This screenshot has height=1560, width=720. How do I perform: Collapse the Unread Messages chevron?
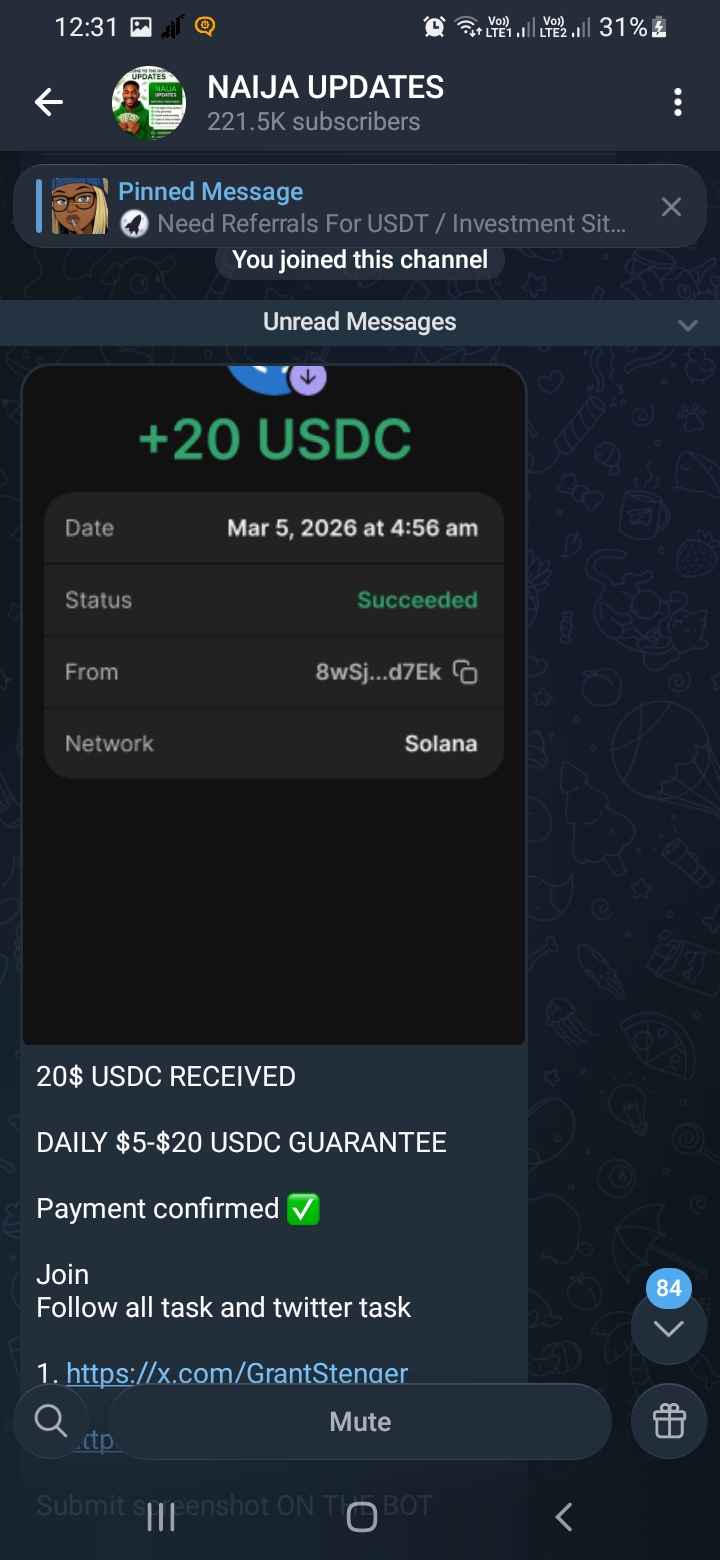point(687,324)
